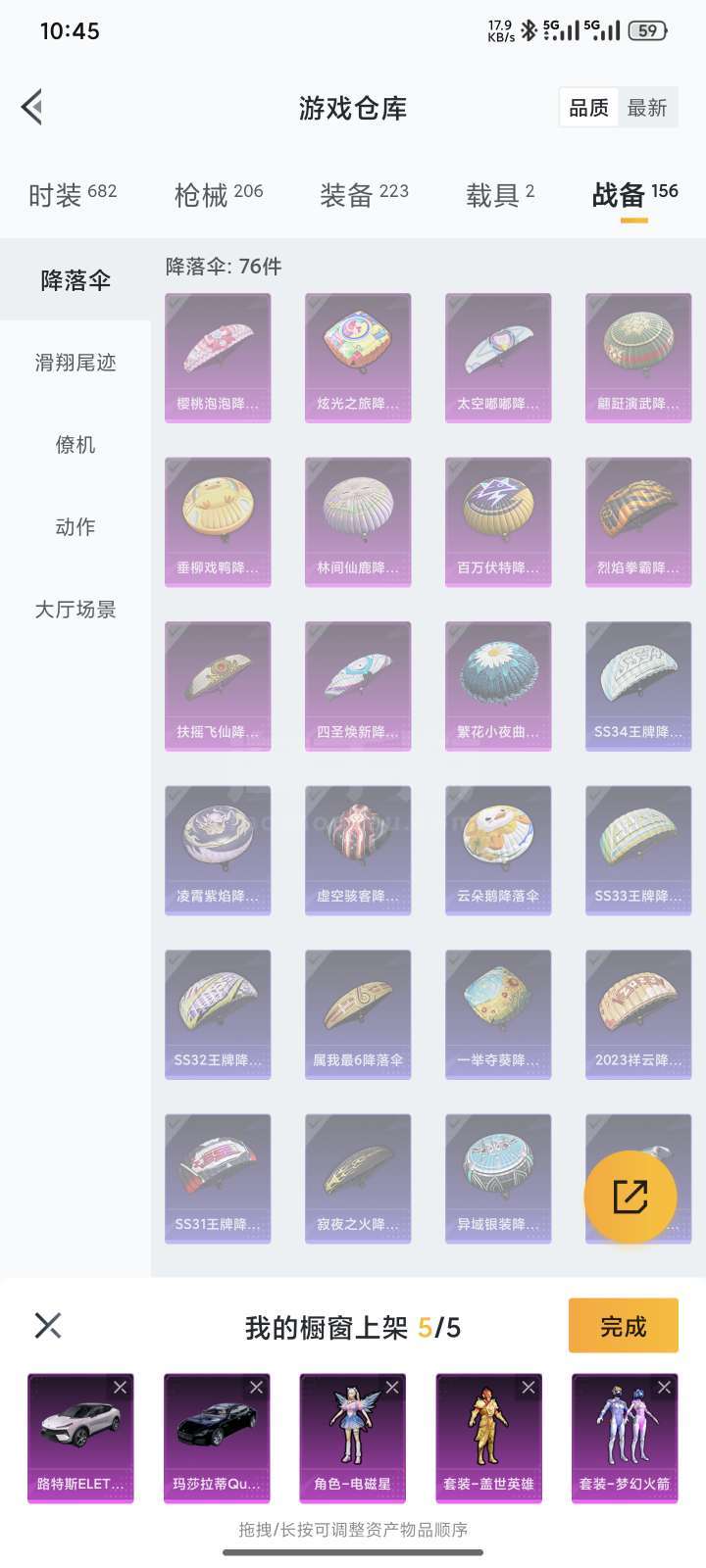Select the 云朵鹅降落伞 tile
This screenshot has height=1568, width=706.
click(x=498, y=850)
